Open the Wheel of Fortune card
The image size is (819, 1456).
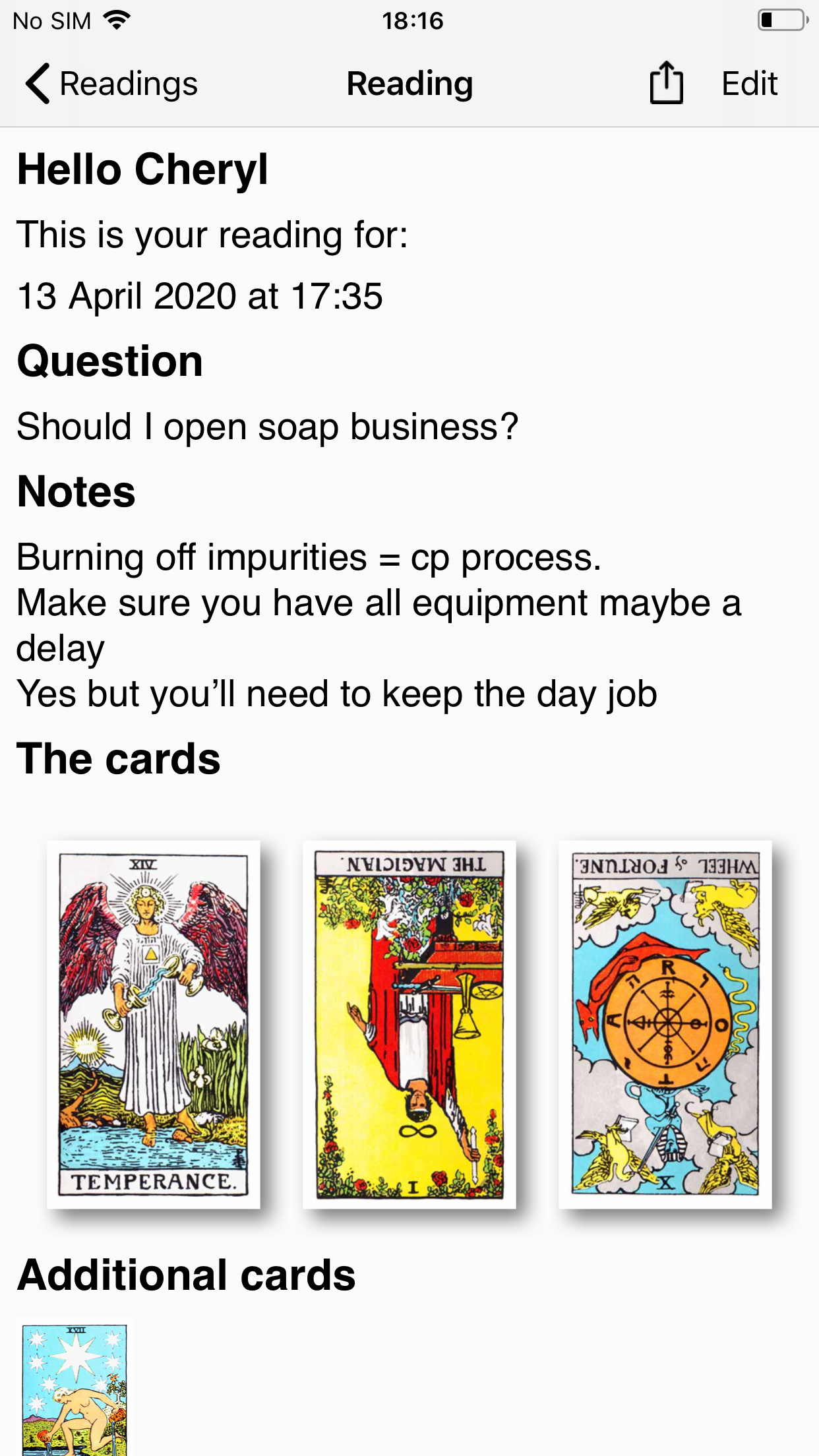click(665, 1024)
